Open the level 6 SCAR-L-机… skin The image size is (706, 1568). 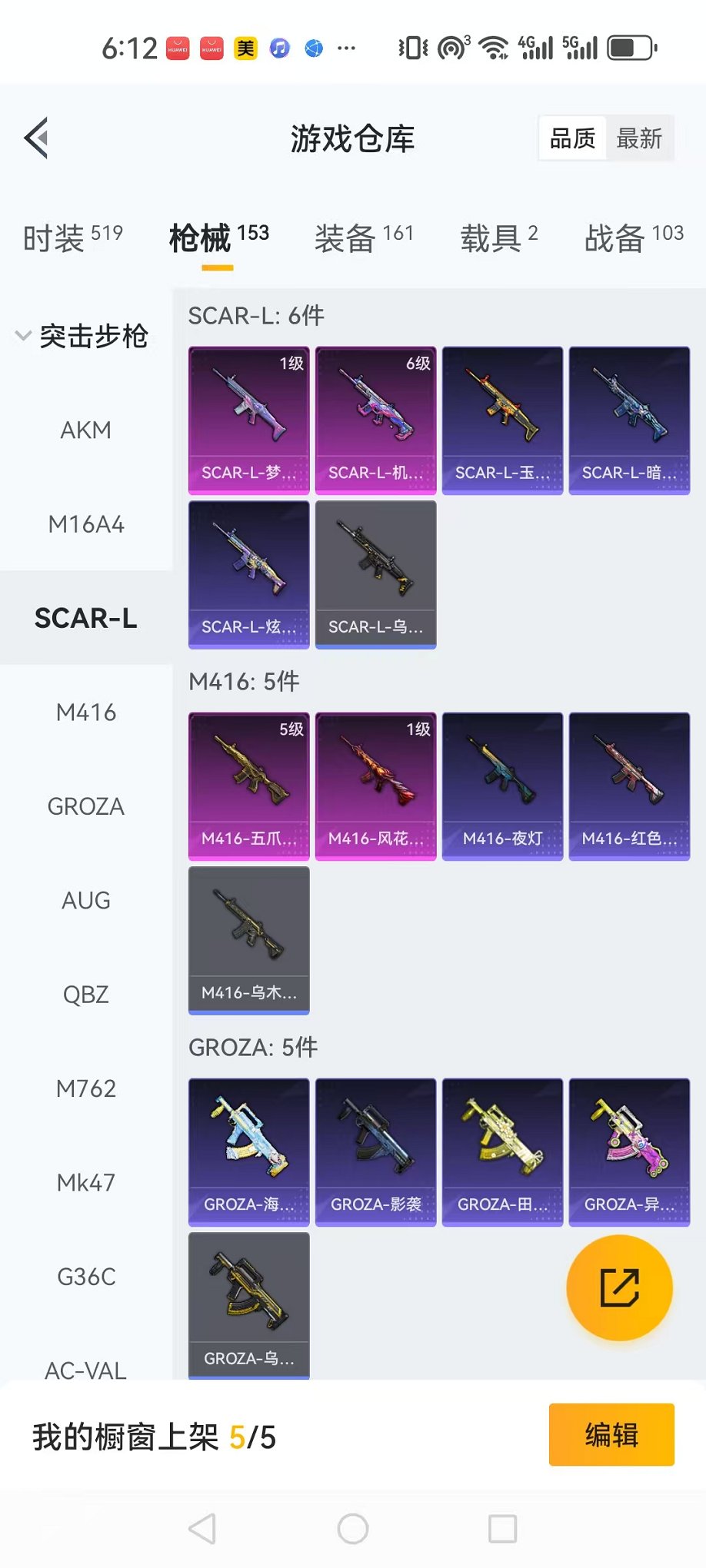click(375, 420)
